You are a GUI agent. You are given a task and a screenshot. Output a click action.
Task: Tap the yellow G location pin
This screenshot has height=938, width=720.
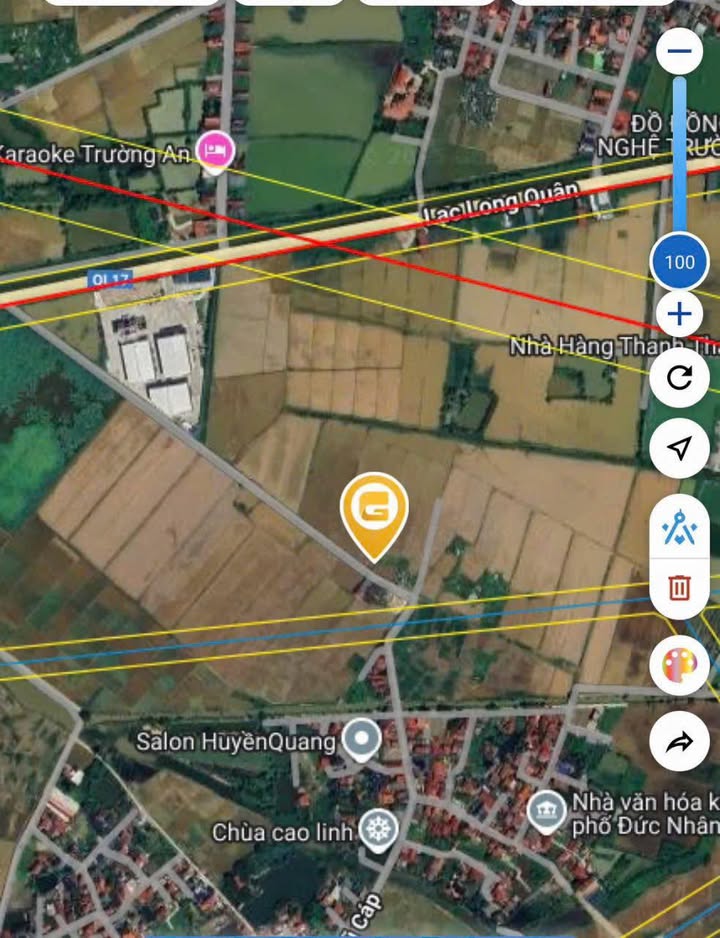pos(374,512)
